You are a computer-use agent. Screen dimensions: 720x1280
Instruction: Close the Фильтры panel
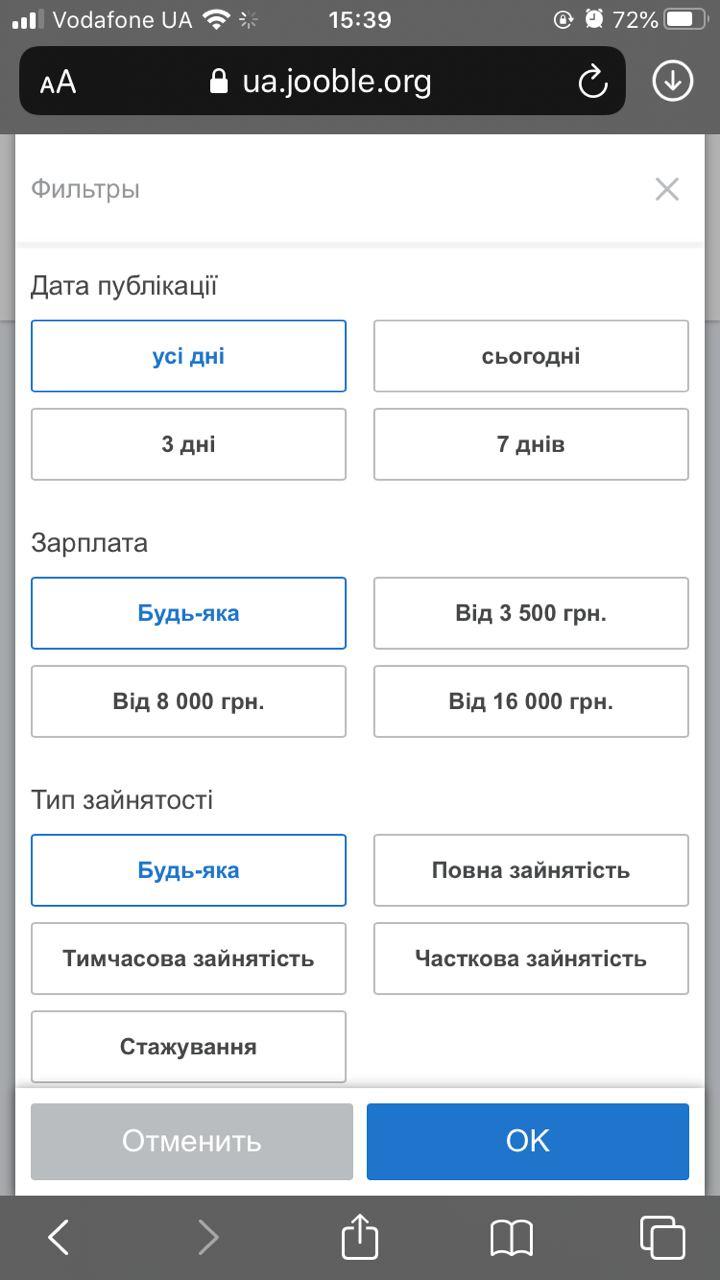tap(667, 188)
